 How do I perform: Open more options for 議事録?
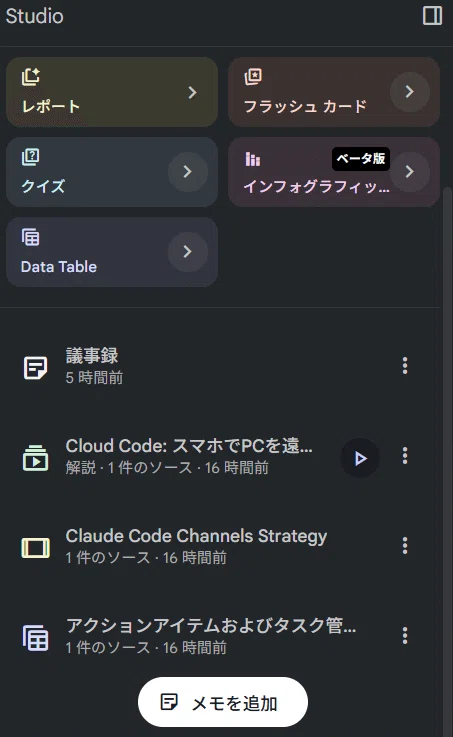[405, 366]
